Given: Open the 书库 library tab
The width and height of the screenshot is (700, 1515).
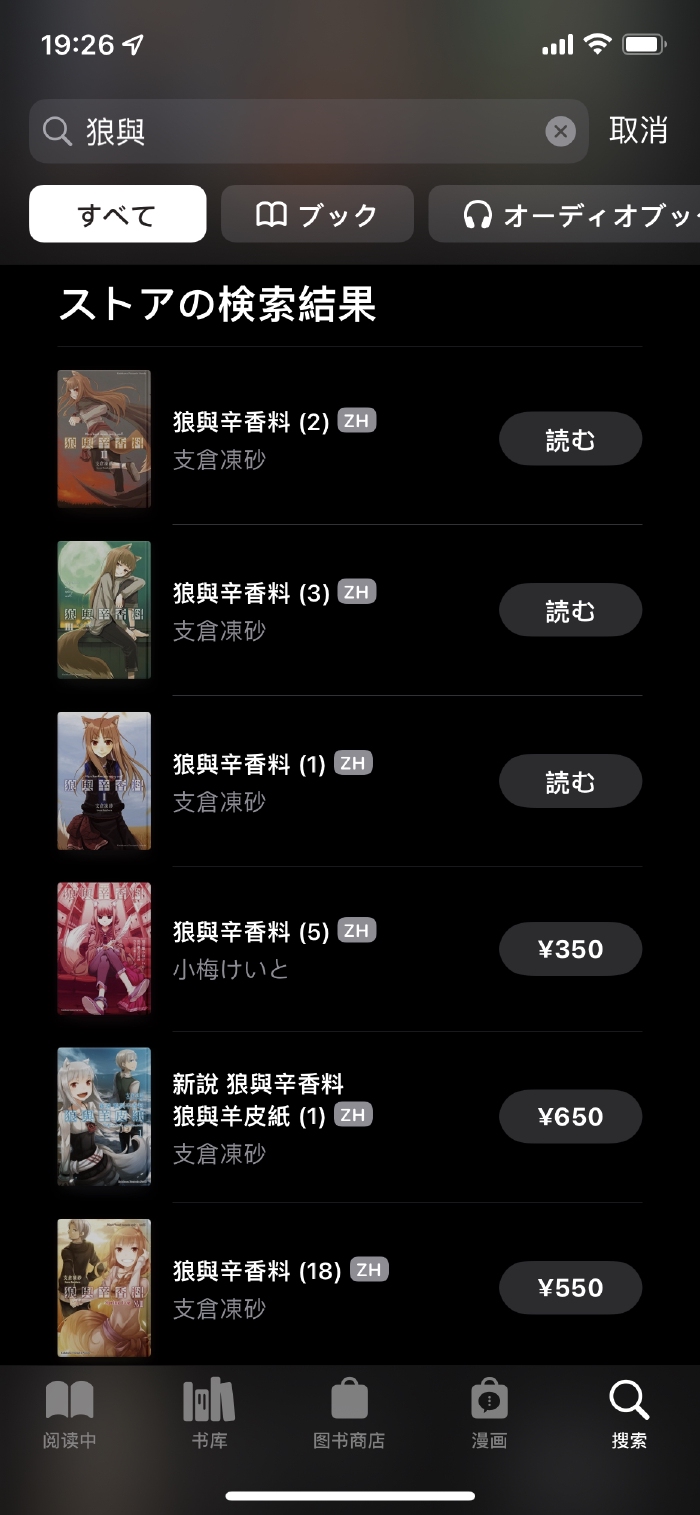Looking at the screenshot, I should click(x=209, y=1414).
